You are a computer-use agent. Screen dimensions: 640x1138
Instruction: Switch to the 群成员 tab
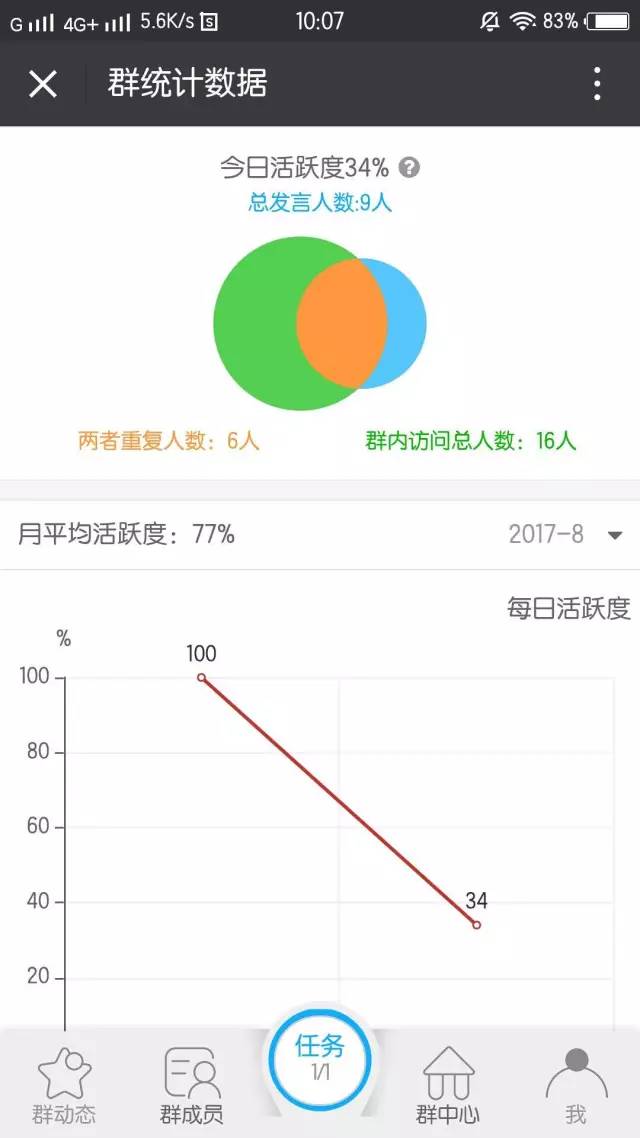[x=192, y=1086]
